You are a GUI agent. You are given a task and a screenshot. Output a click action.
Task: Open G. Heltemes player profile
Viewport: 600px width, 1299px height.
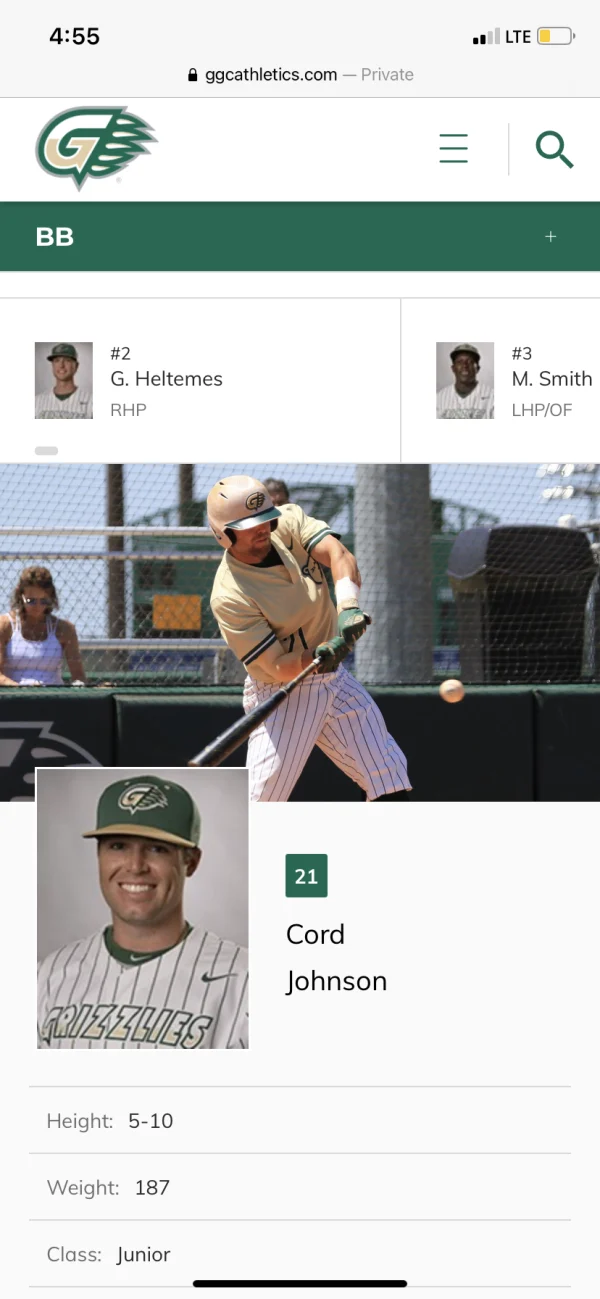[x=166, y=379]
